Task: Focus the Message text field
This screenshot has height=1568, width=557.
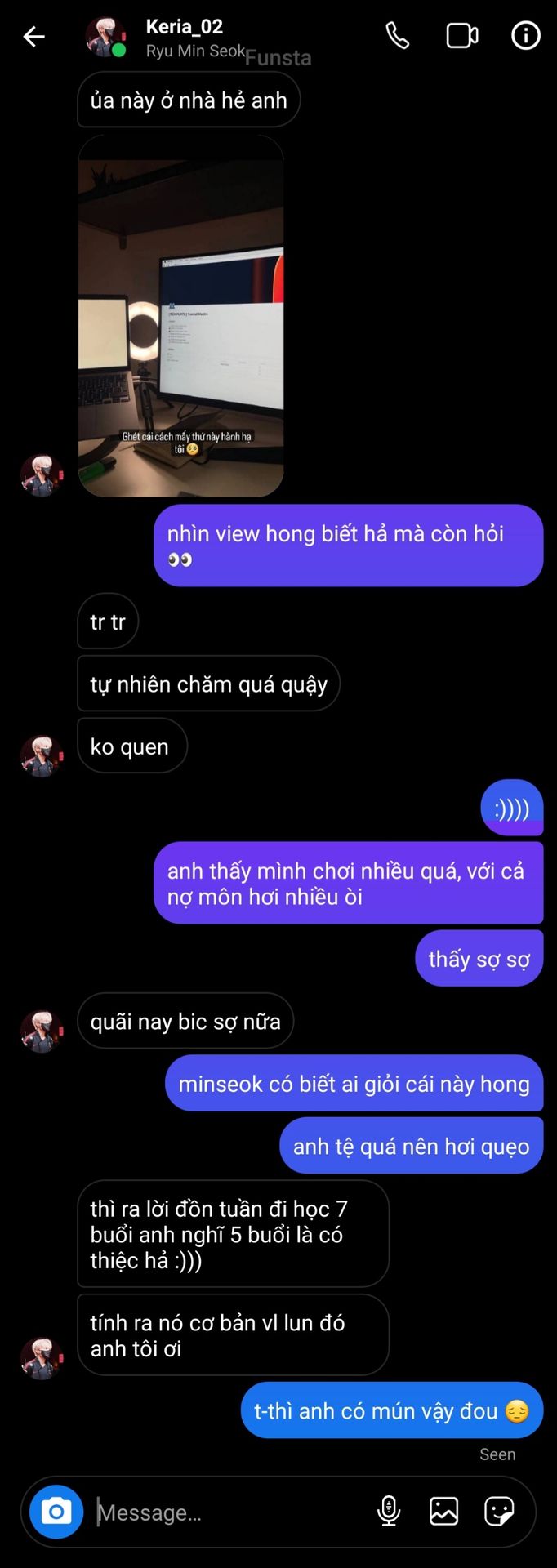Action: [x=229, y=1512]
